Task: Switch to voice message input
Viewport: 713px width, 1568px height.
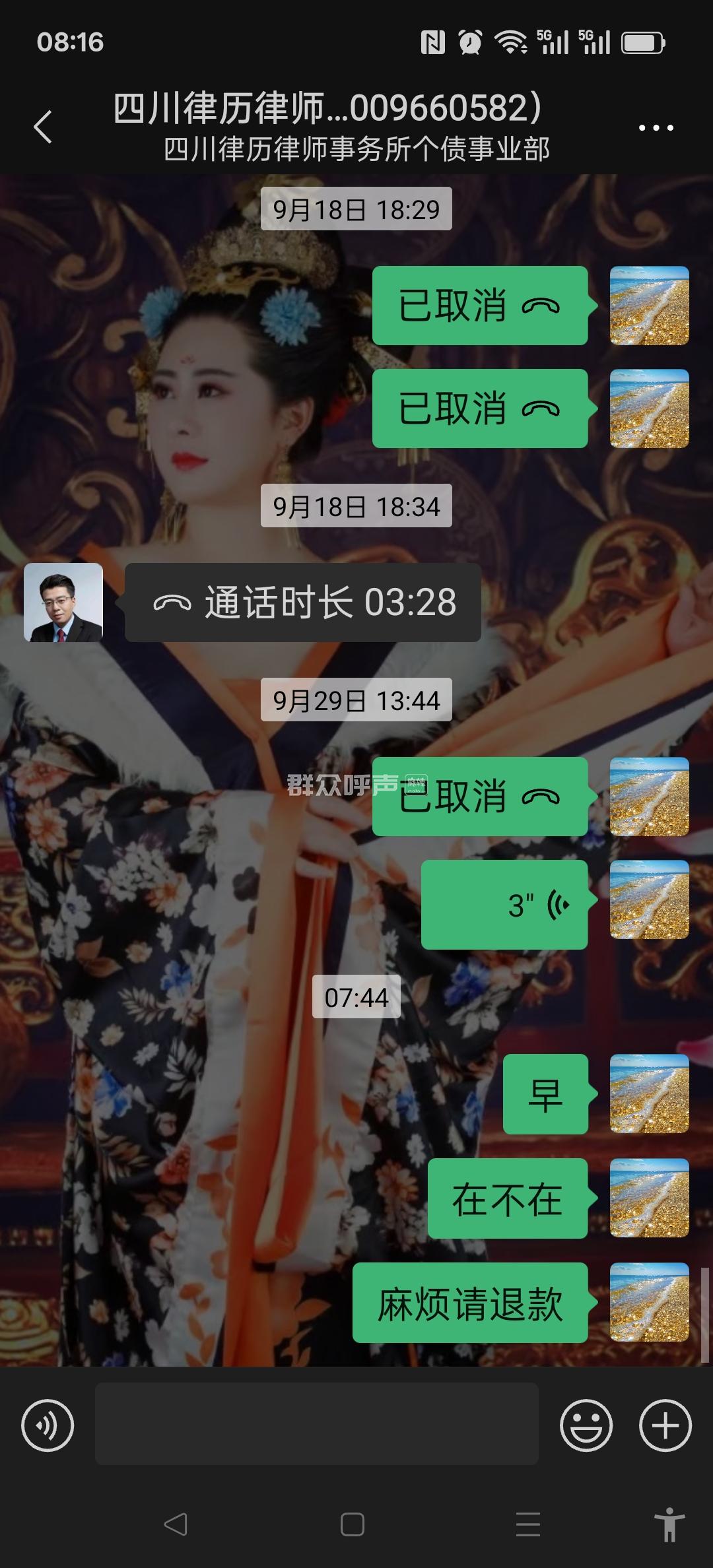Action: pos(48,1425)
